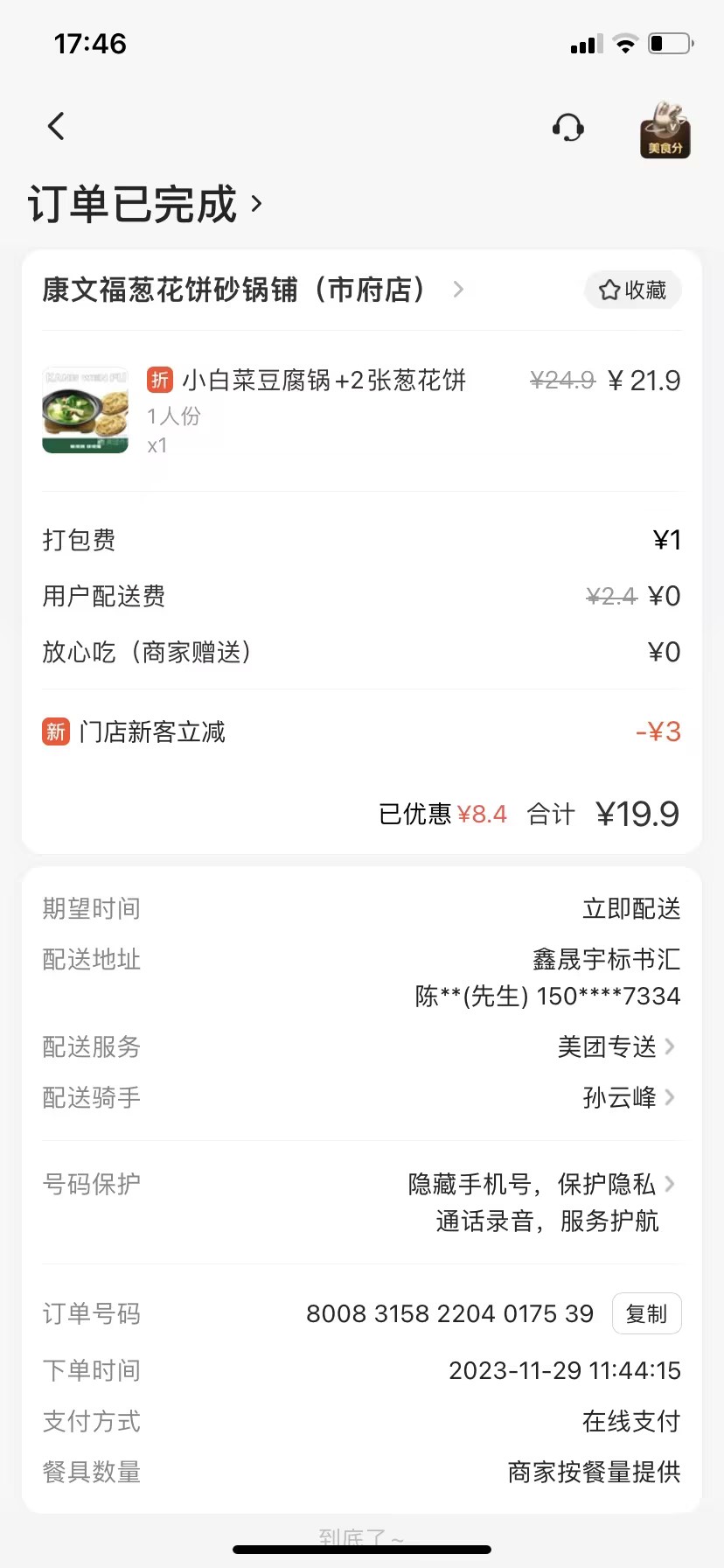Tap 收藏 to favorite this store
Image resolution: width=724 pixels, height=1568 pixels.
tap(632, 290)
